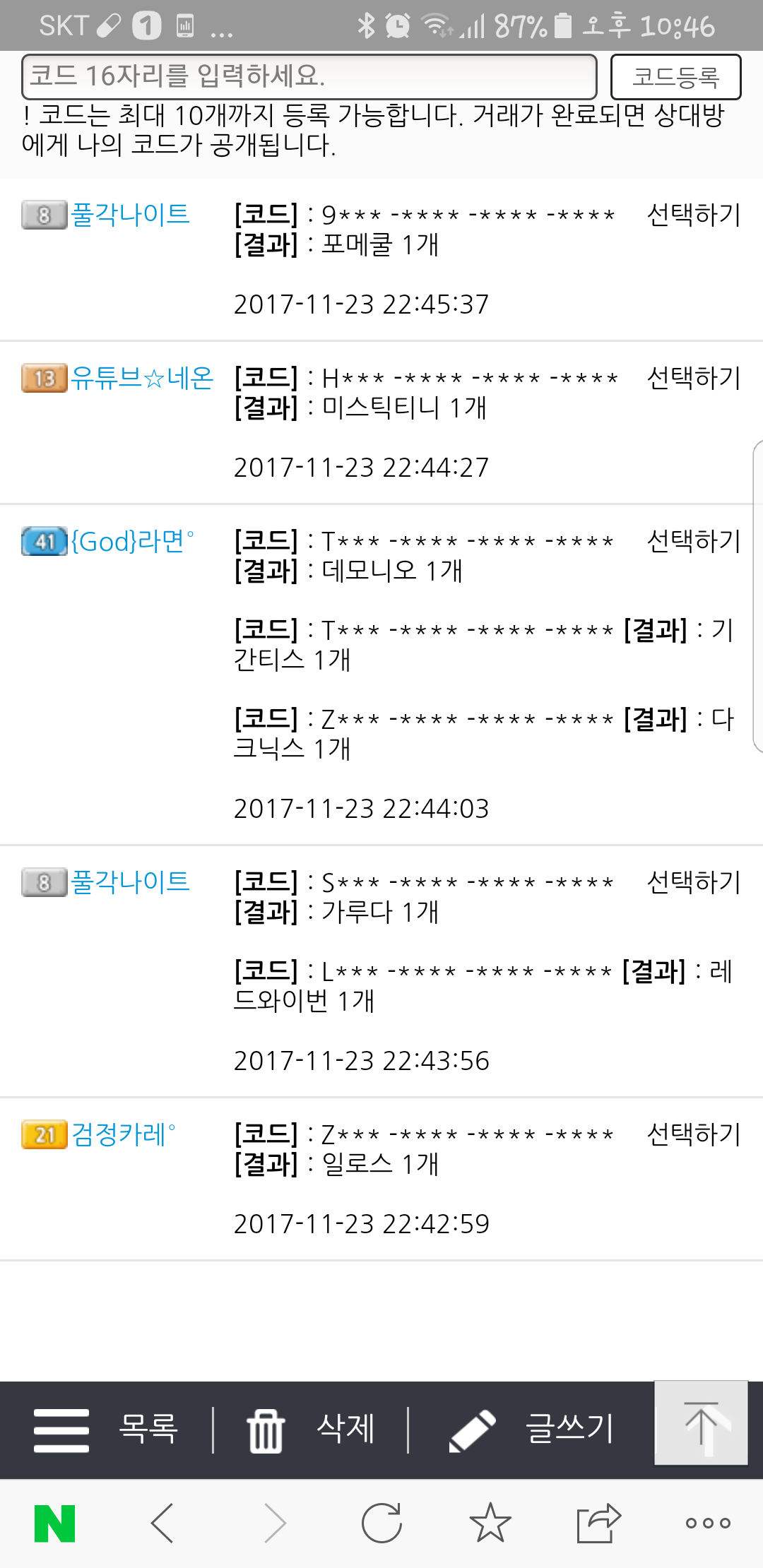
Task: Tap 선택하기 for the 데모니오 code
Action: pyautogui.click(x=694, y=541)
